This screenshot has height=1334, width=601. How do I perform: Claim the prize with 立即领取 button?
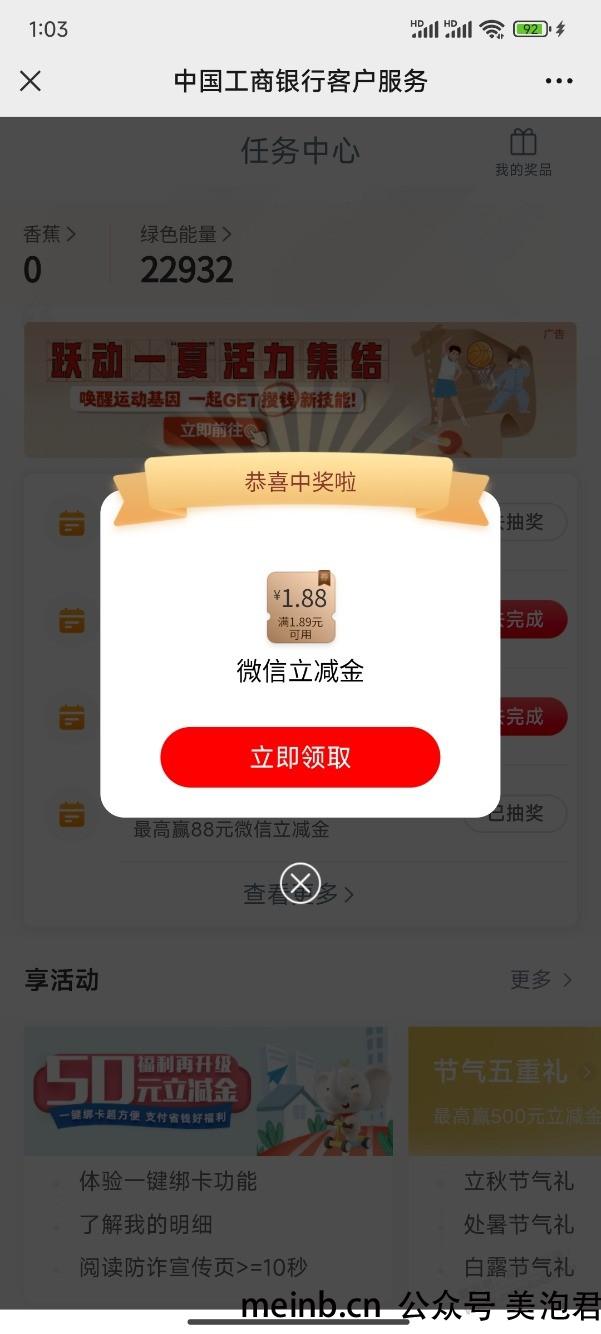300,757
